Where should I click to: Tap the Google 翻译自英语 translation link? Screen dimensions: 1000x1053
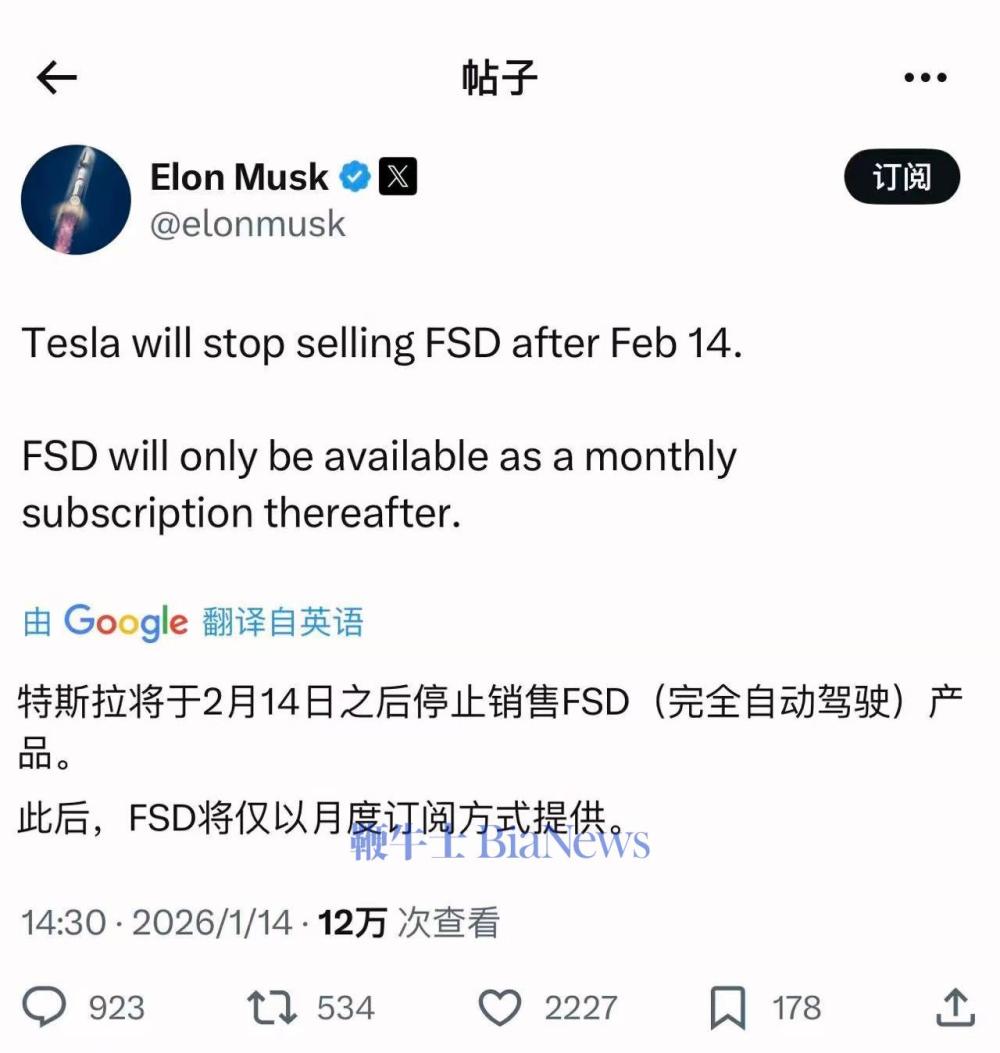pyautogui.click(x=193, y=622)
